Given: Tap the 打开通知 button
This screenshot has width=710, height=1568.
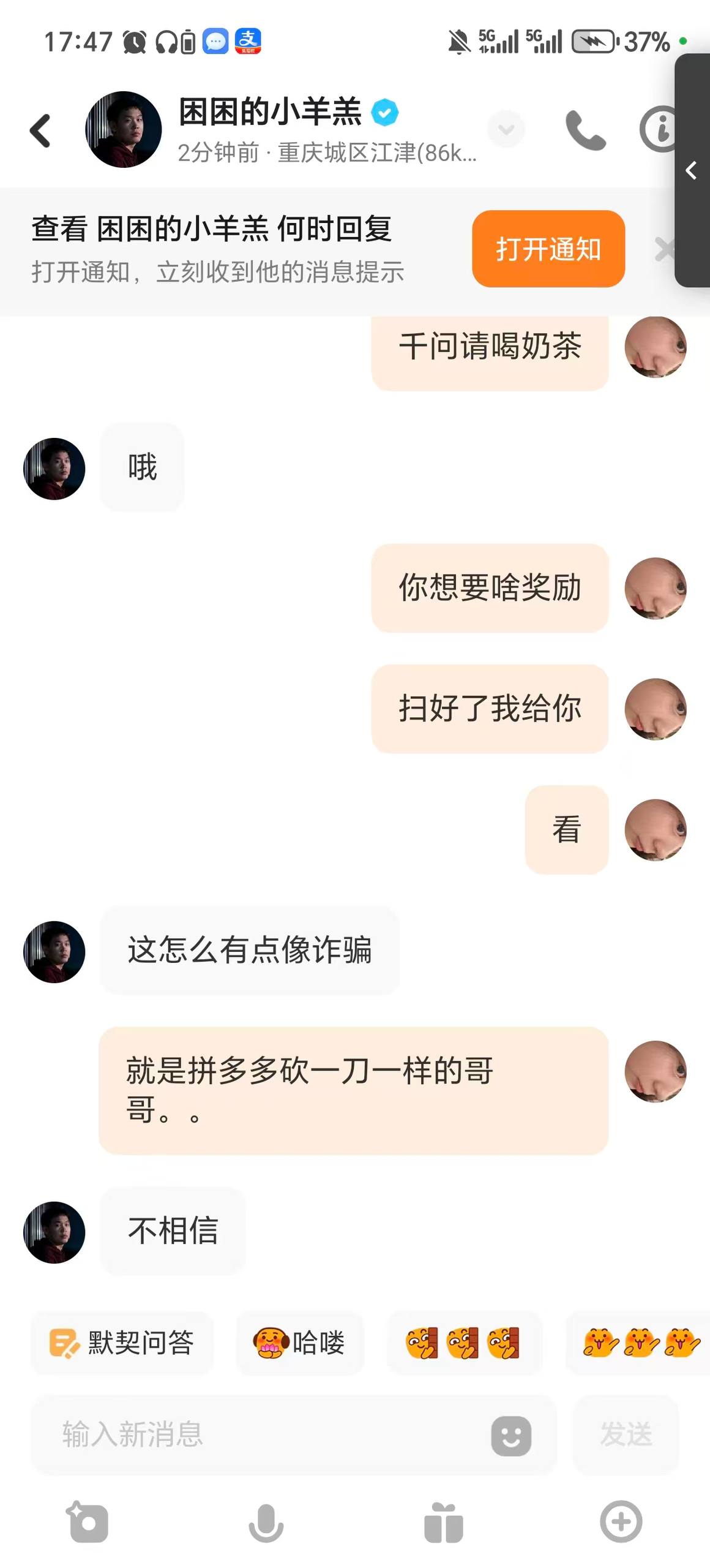Looking at the screenshot, I should 548,249.
